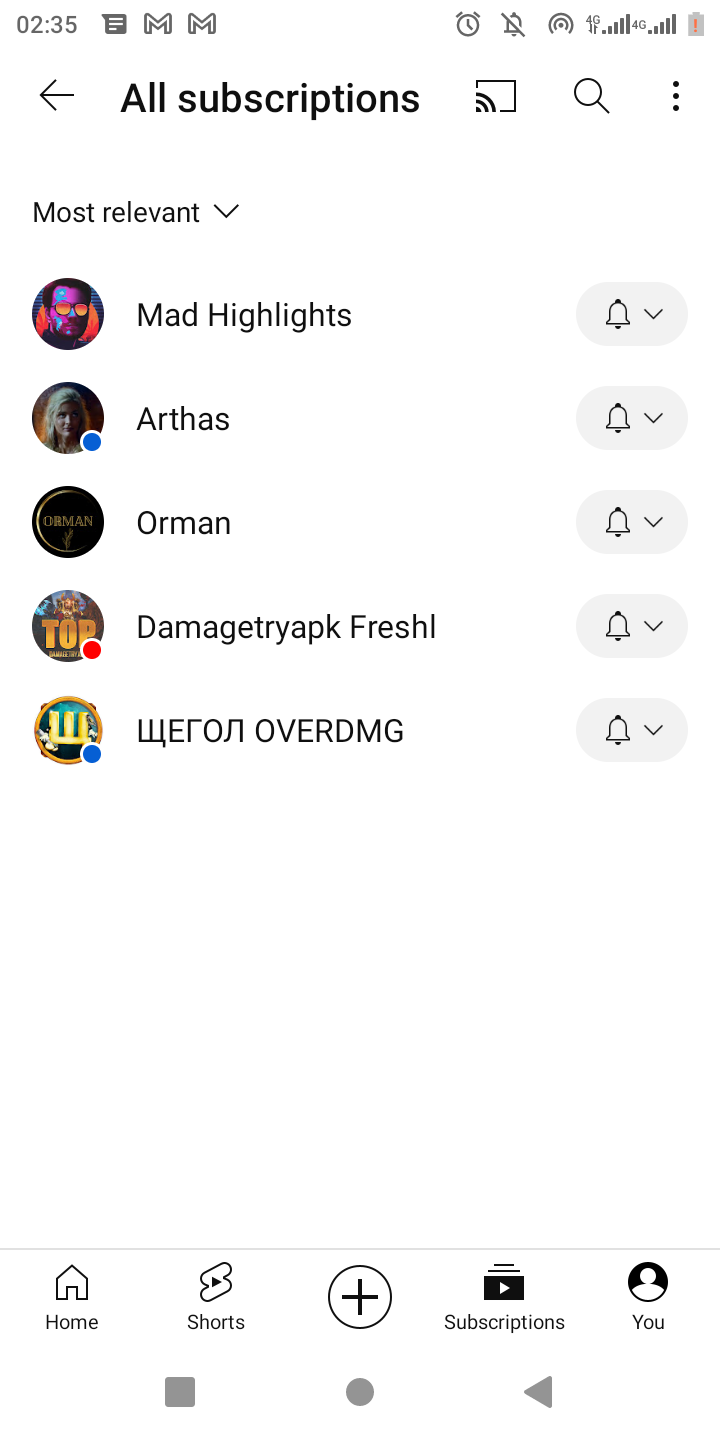Change notification settings for Mad Highlights
The image size is (720, 1440).
pyautogui.click(x=632, y=314)
